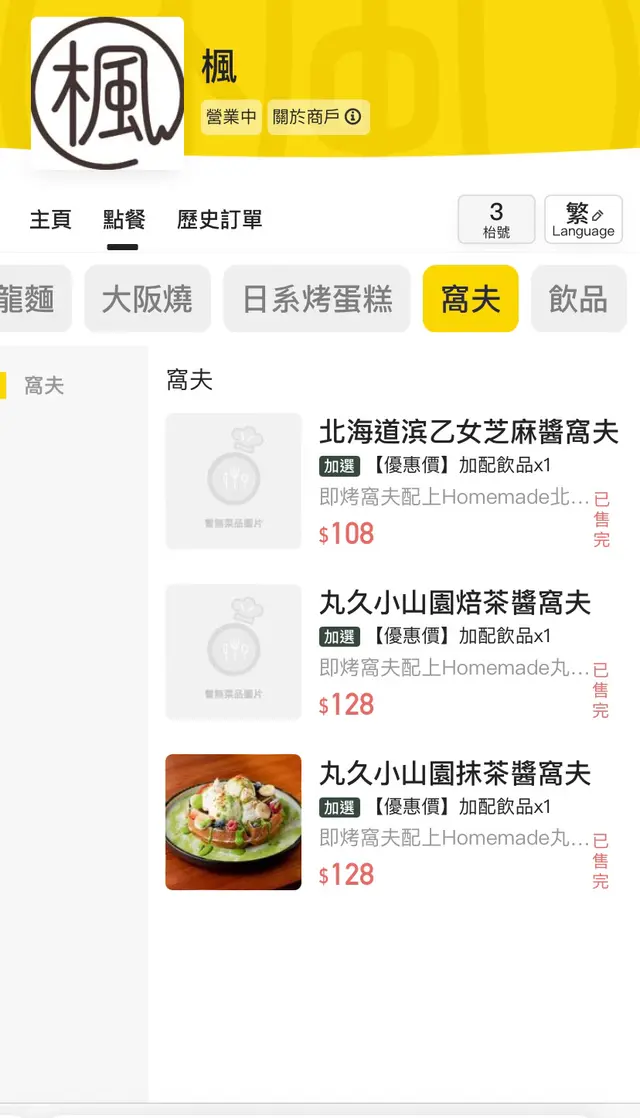Viewport: 640px width, 1118px height.
Task: Switch to the 主頁 tab
Action: [51, 220]
